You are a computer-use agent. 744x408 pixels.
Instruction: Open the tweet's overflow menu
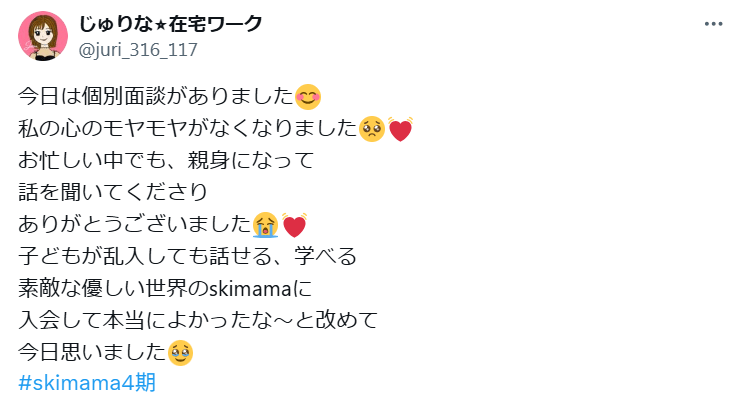click(713, 24)
